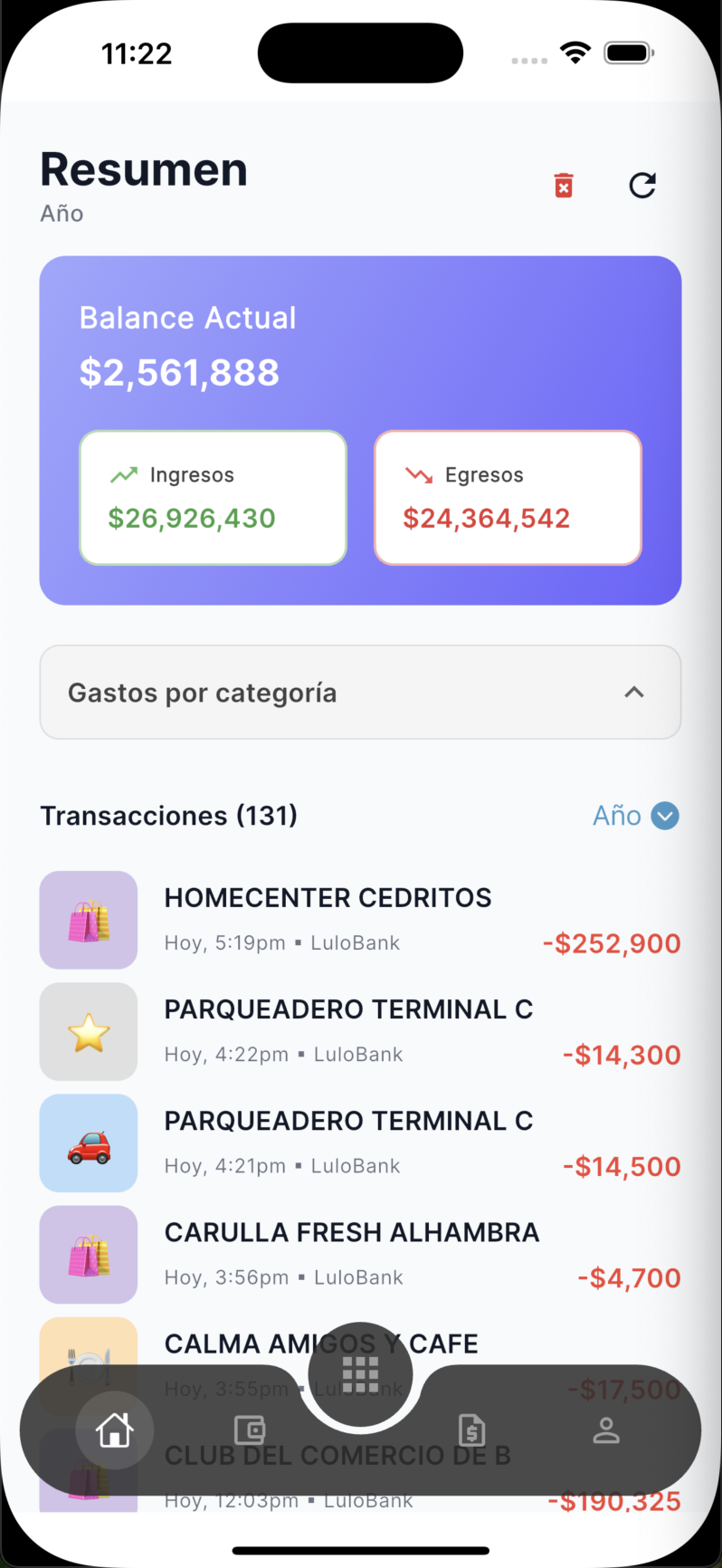Select the Ingresos card

pyautogui.click(x=212, y=497)
